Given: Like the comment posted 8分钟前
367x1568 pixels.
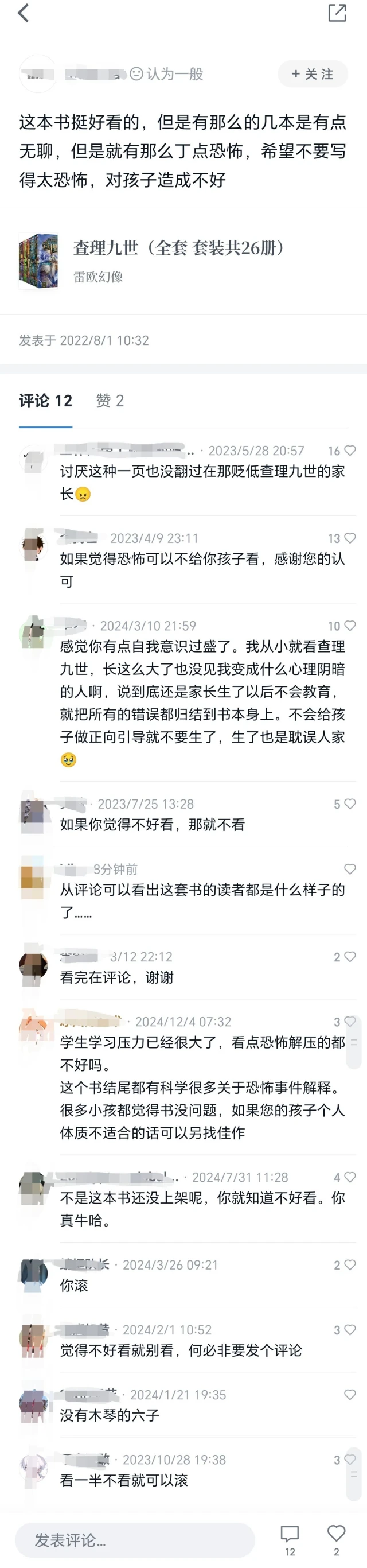Looking at the screenshot, I should tap(349, 869).
